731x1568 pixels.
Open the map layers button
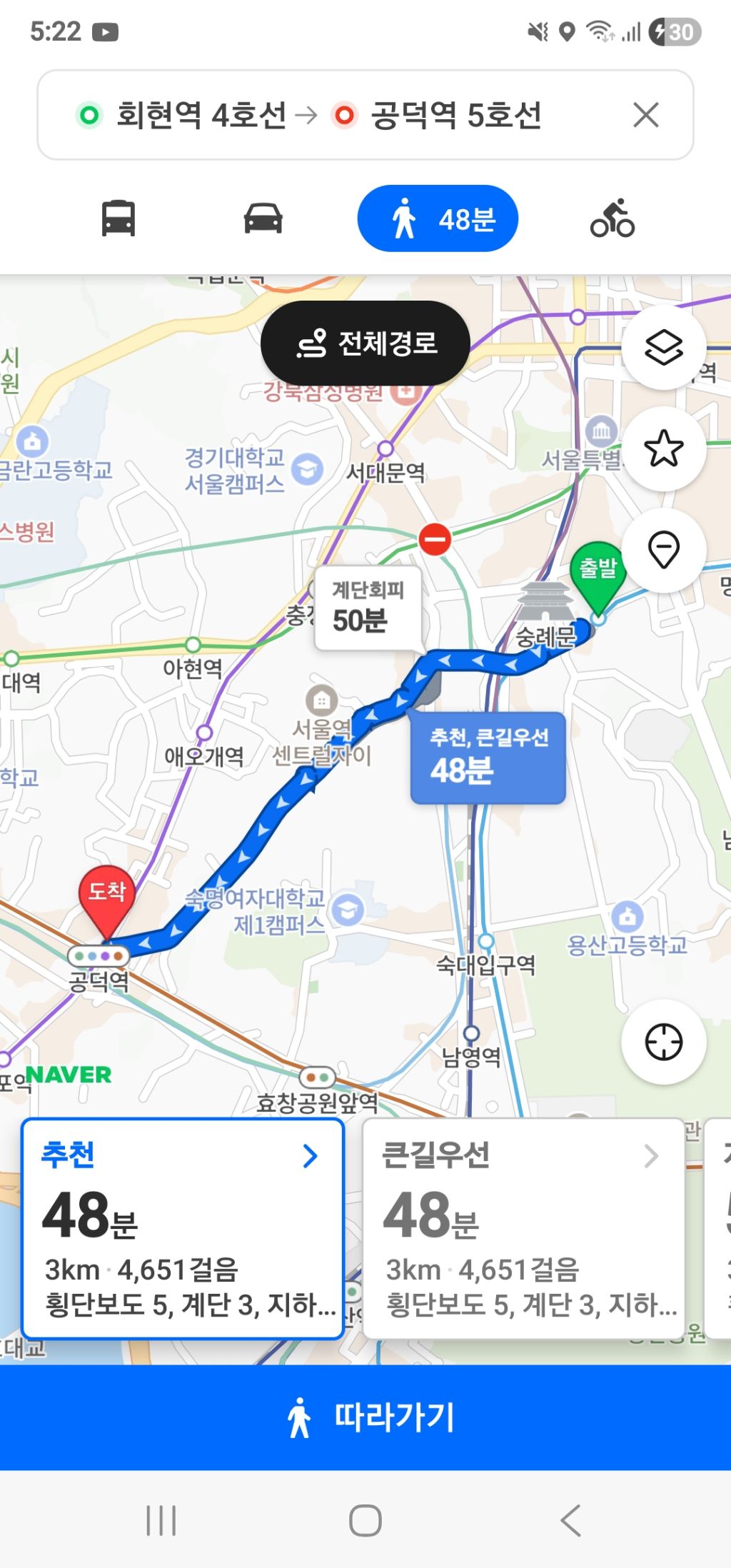tap(664, 348)
